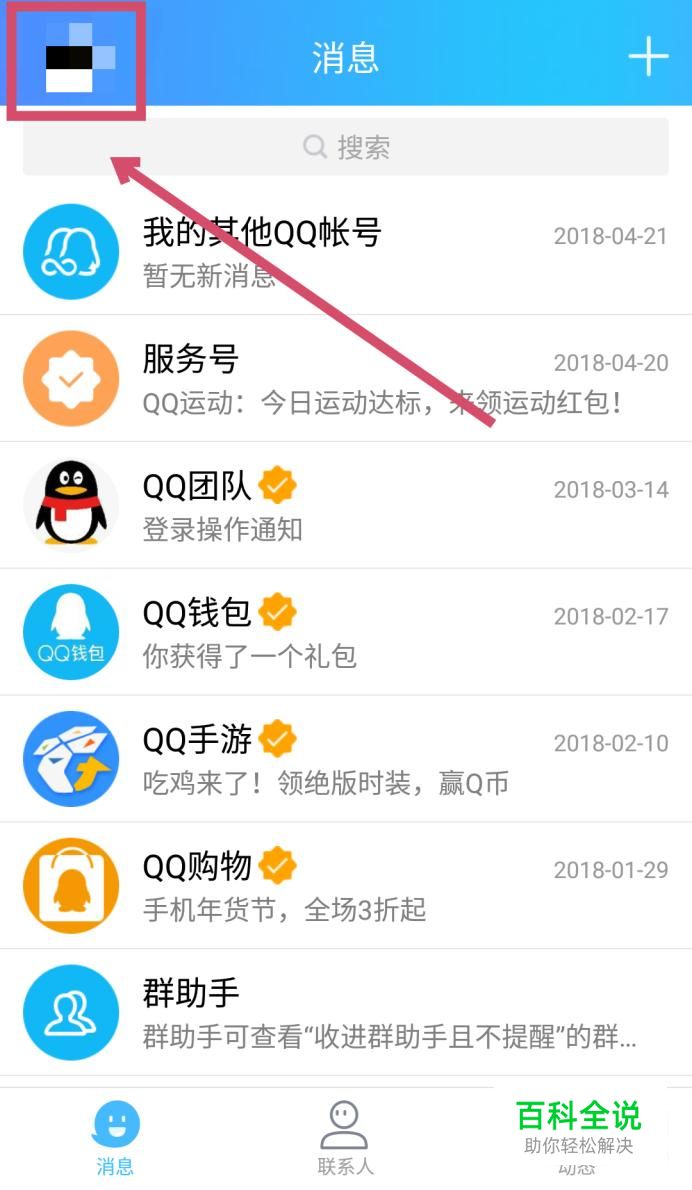Open the QQ钱包 message
This screenshot has width=692, height=1190.
pyautogui.click(x=346, y=632)
